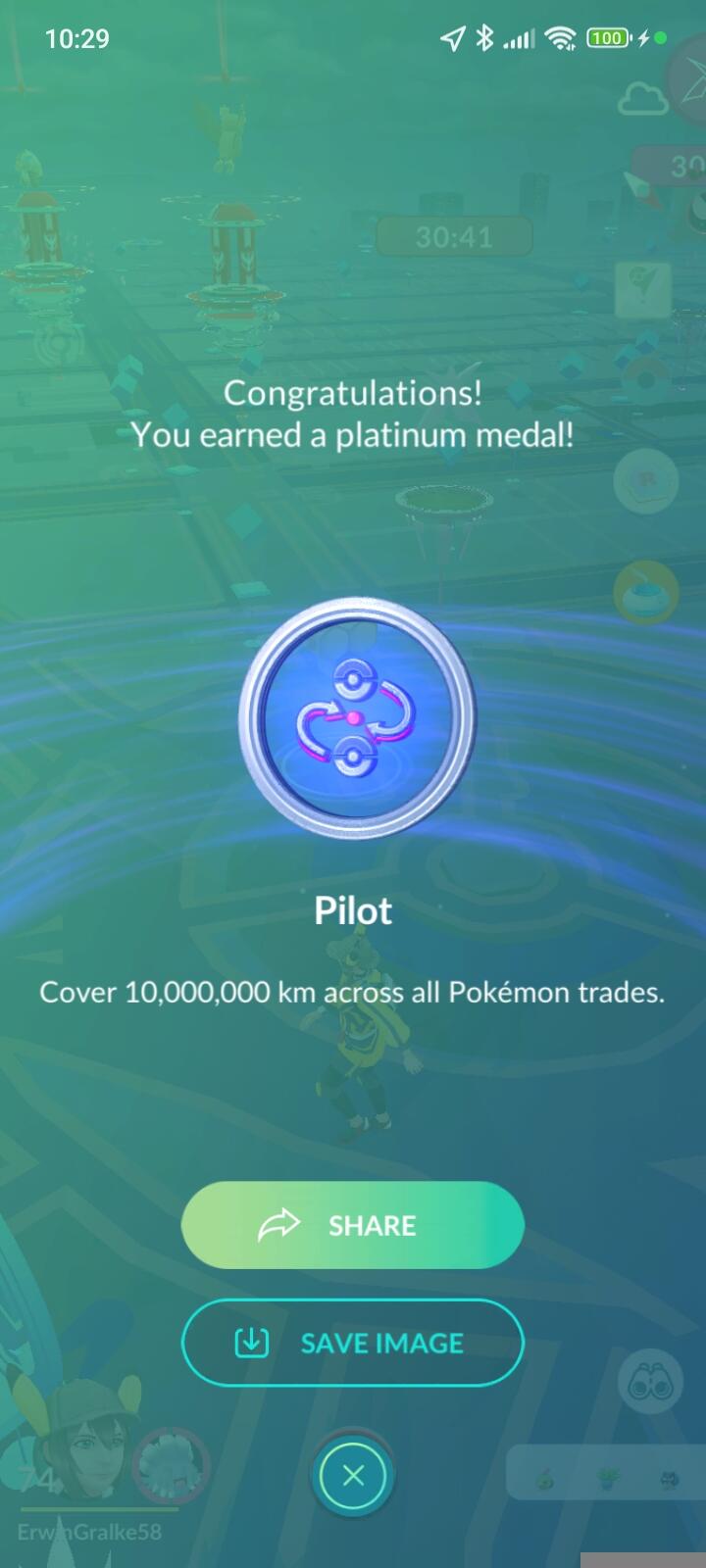Close the medal congratulations overlay
This screenshot has width=706, height=1568.
point(353,1476)
